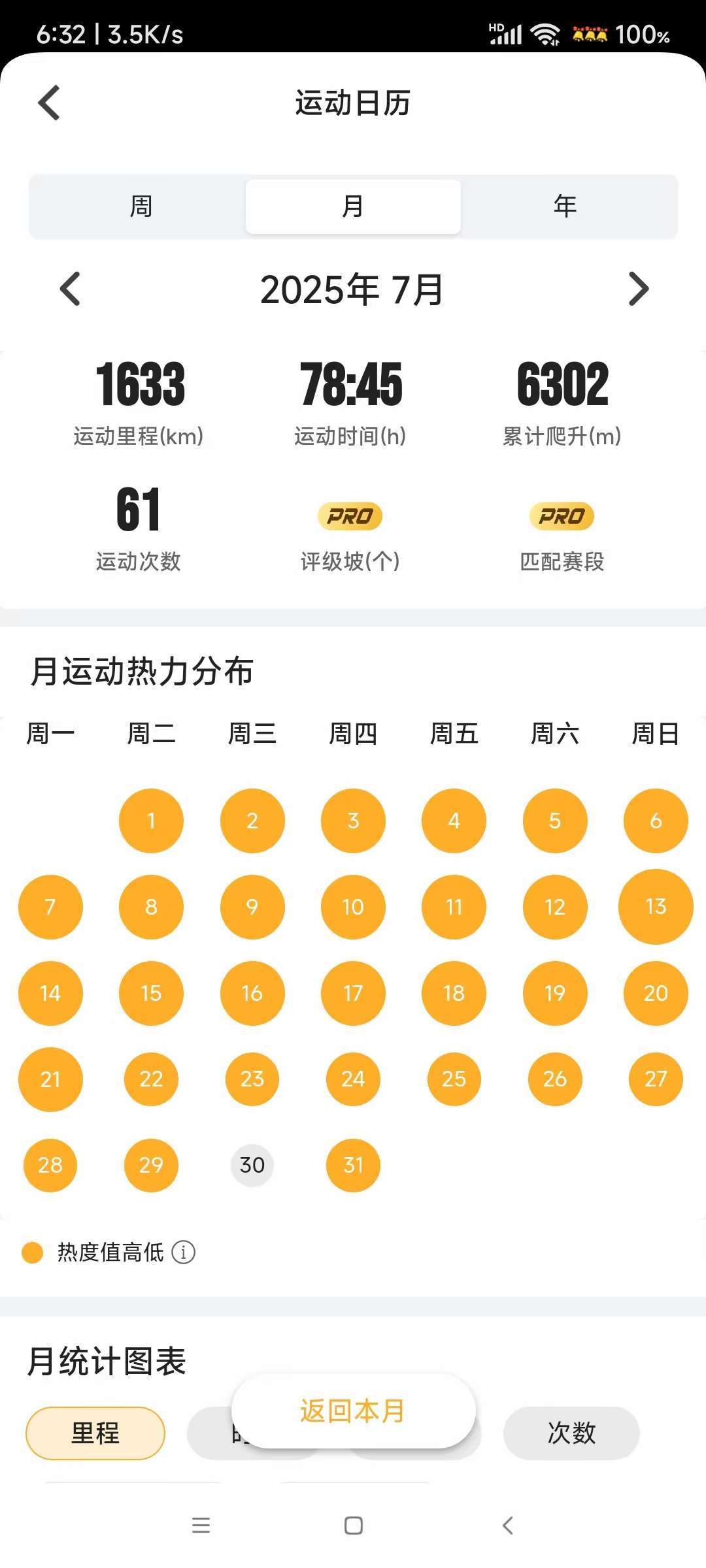Open the system recent apps
706x1568 pixels.
coord(201,1526)
